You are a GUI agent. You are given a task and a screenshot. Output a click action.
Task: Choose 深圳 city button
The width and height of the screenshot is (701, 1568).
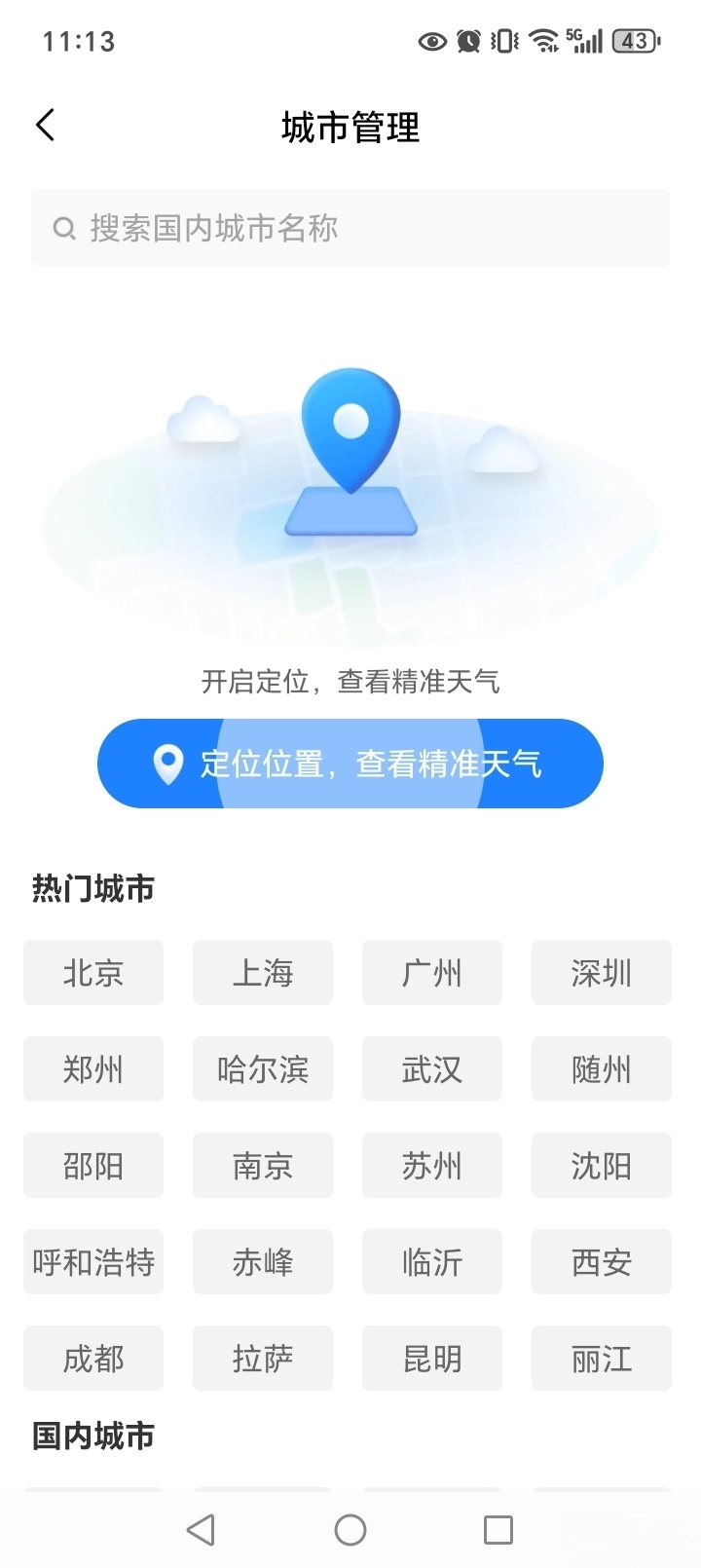(601, 972)
